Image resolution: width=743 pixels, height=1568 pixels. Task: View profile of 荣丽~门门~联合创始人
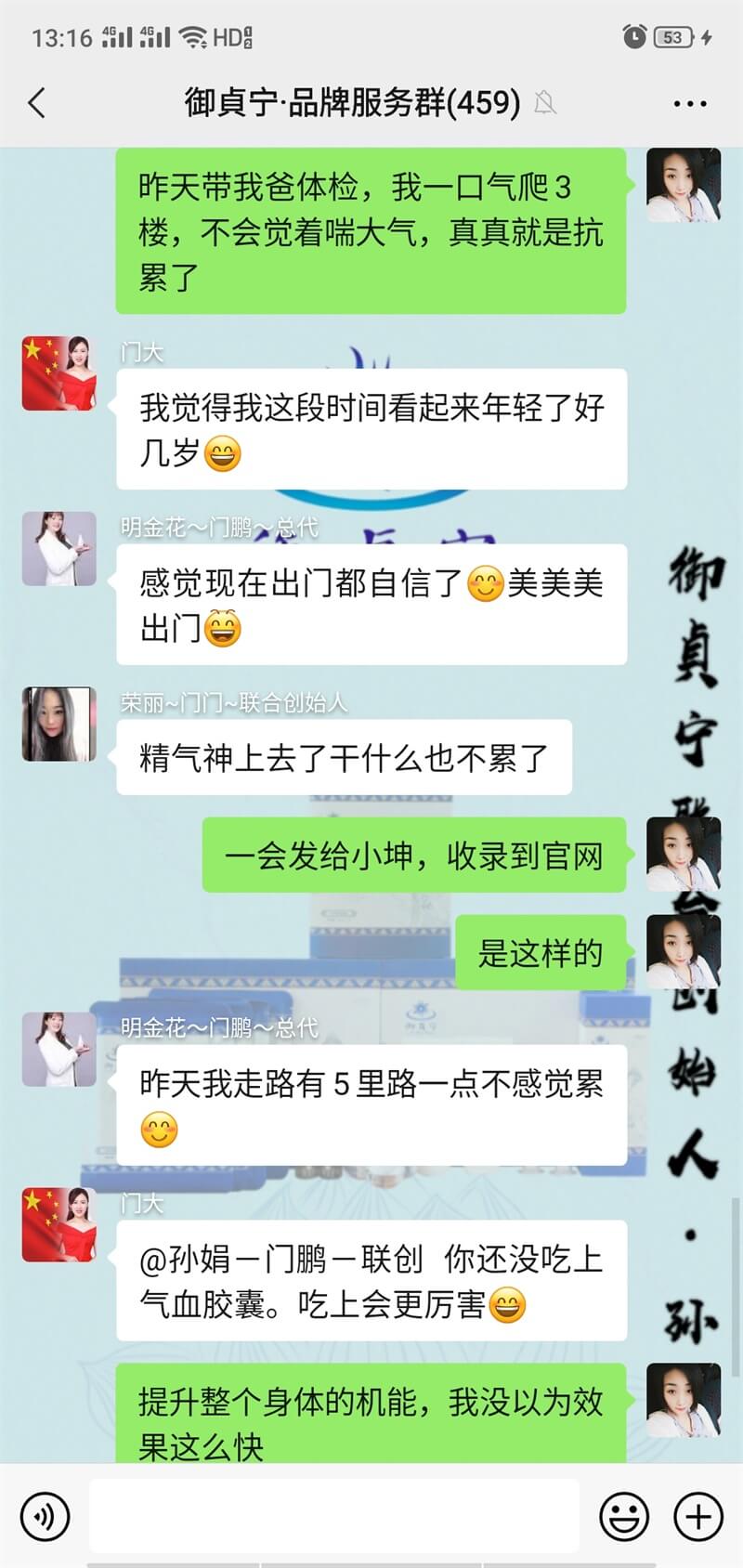[x=59, y=724]
